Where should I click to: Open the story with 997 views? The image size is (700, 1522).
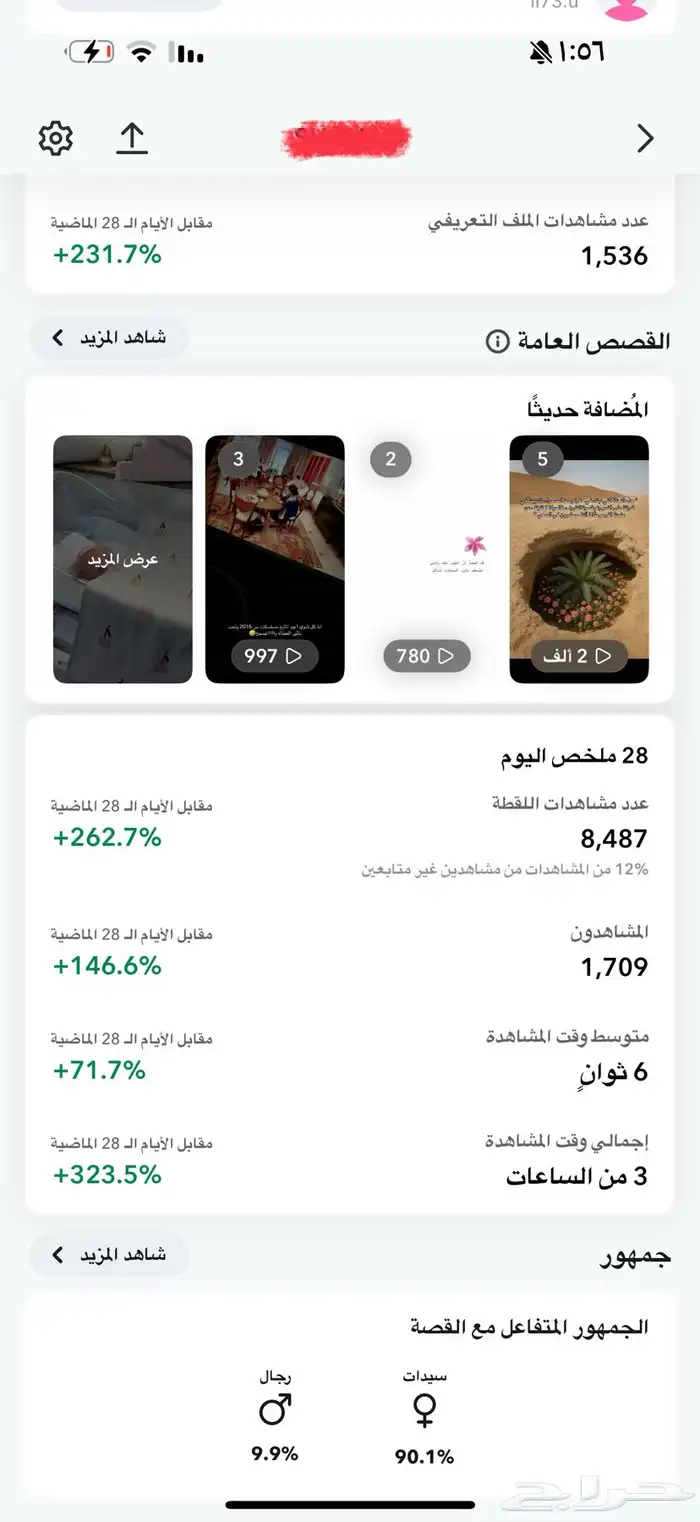click(275, 559)
